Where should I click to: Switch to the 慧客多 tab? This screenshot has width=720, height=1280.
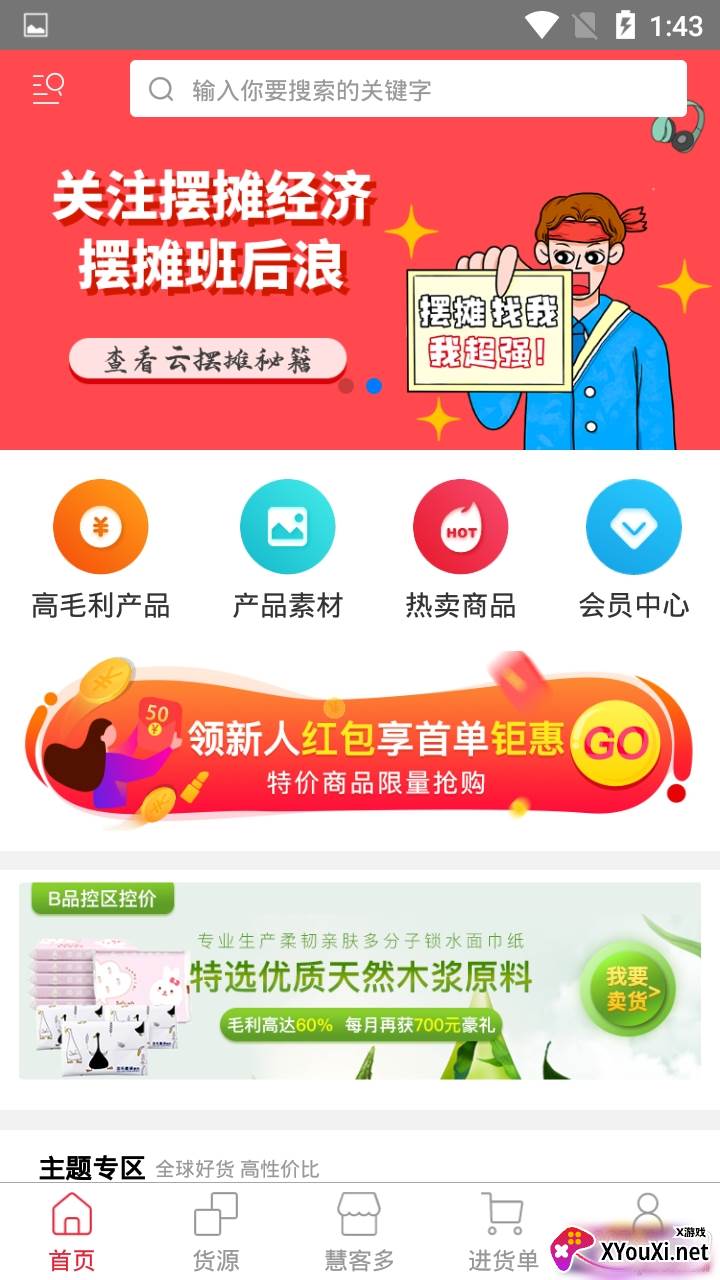pyautogui.click(x=359, y=1232)
